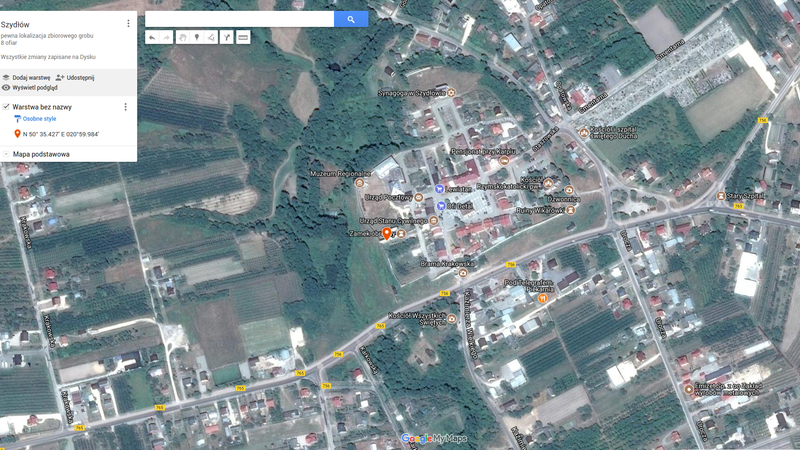800x450 pixels.
Task: Open the Synagoga w Szydłowie place marker
Action: click(x=451, y=93)
